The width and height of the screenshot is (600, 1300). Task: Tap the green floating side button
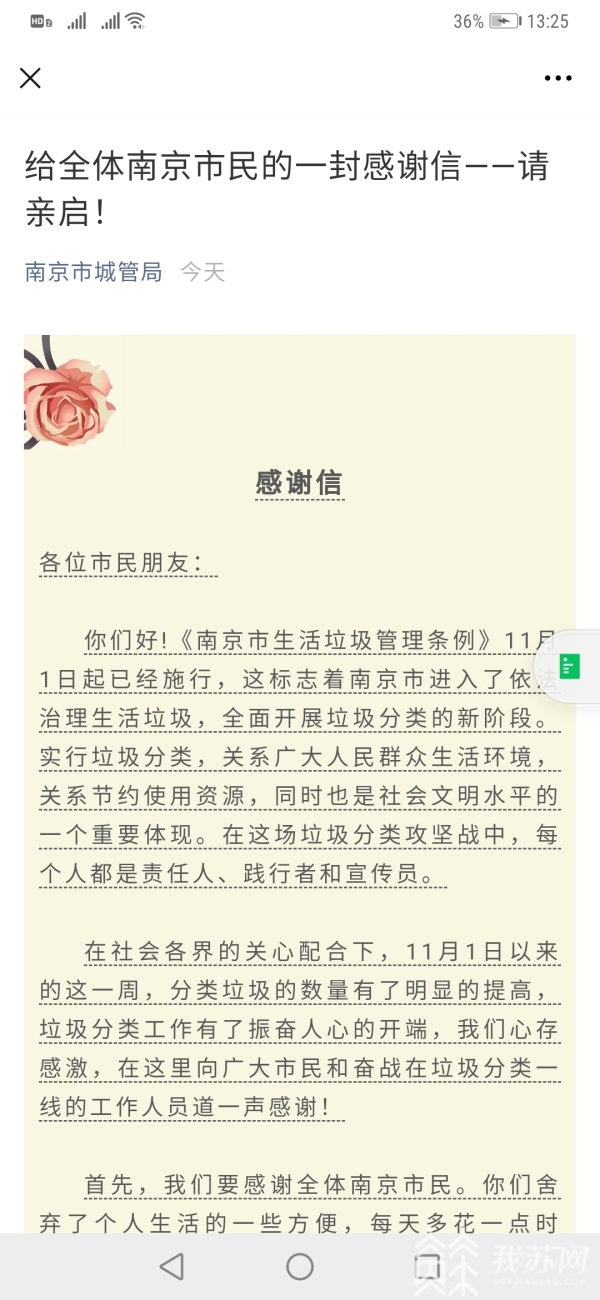click(x=570, y=666)
